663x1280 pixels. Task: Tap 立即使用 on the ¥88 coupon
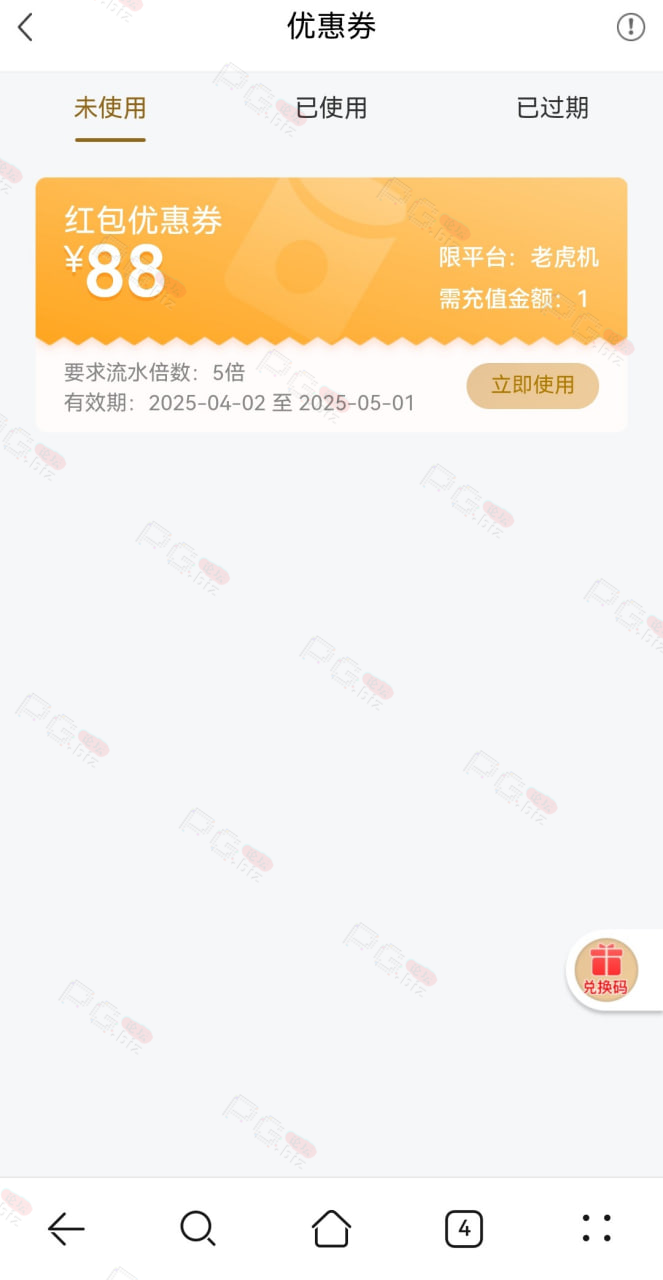click(x=532, y=386)
